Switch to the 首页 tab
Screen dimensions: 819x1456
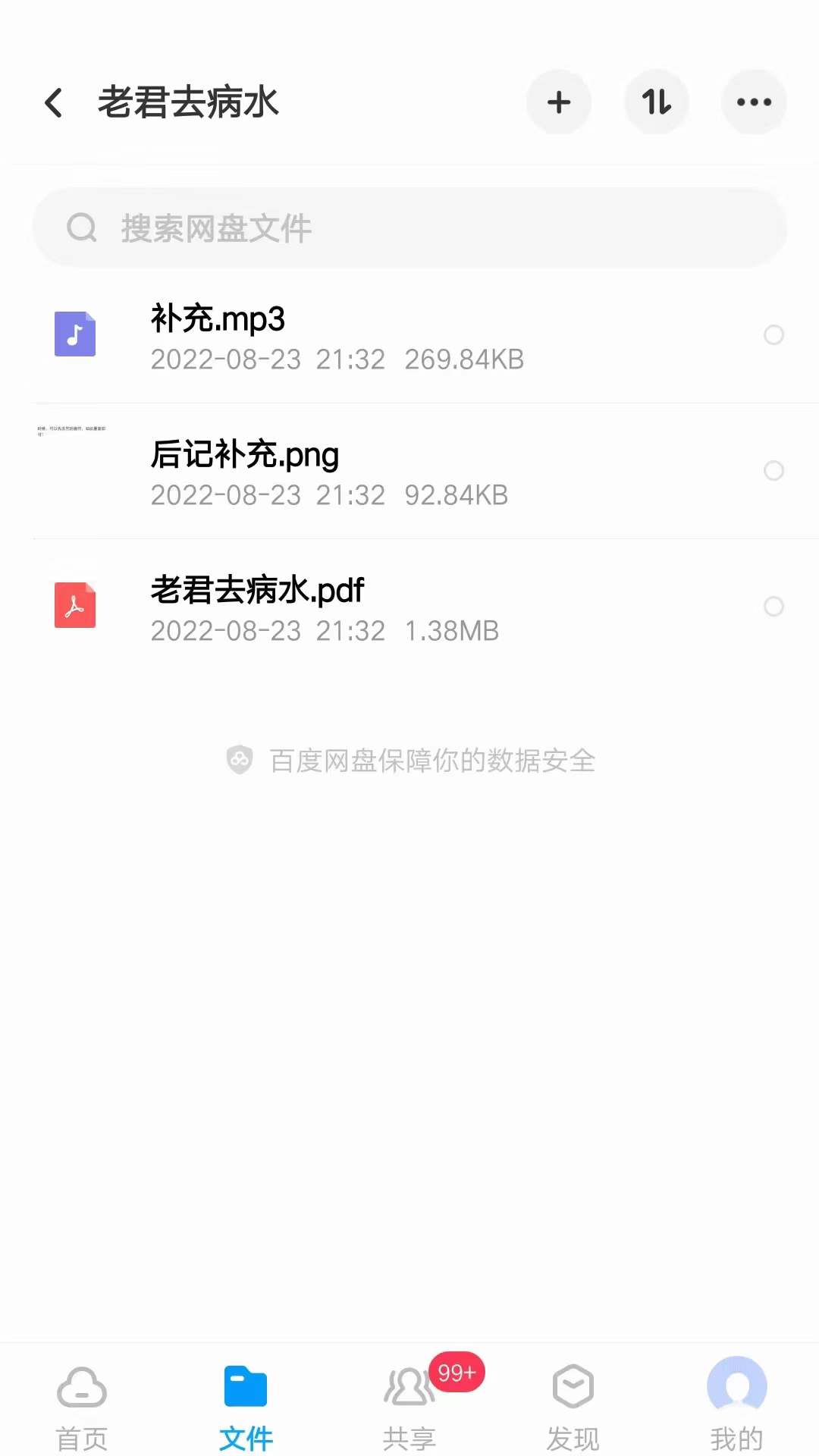[81, 1403]
